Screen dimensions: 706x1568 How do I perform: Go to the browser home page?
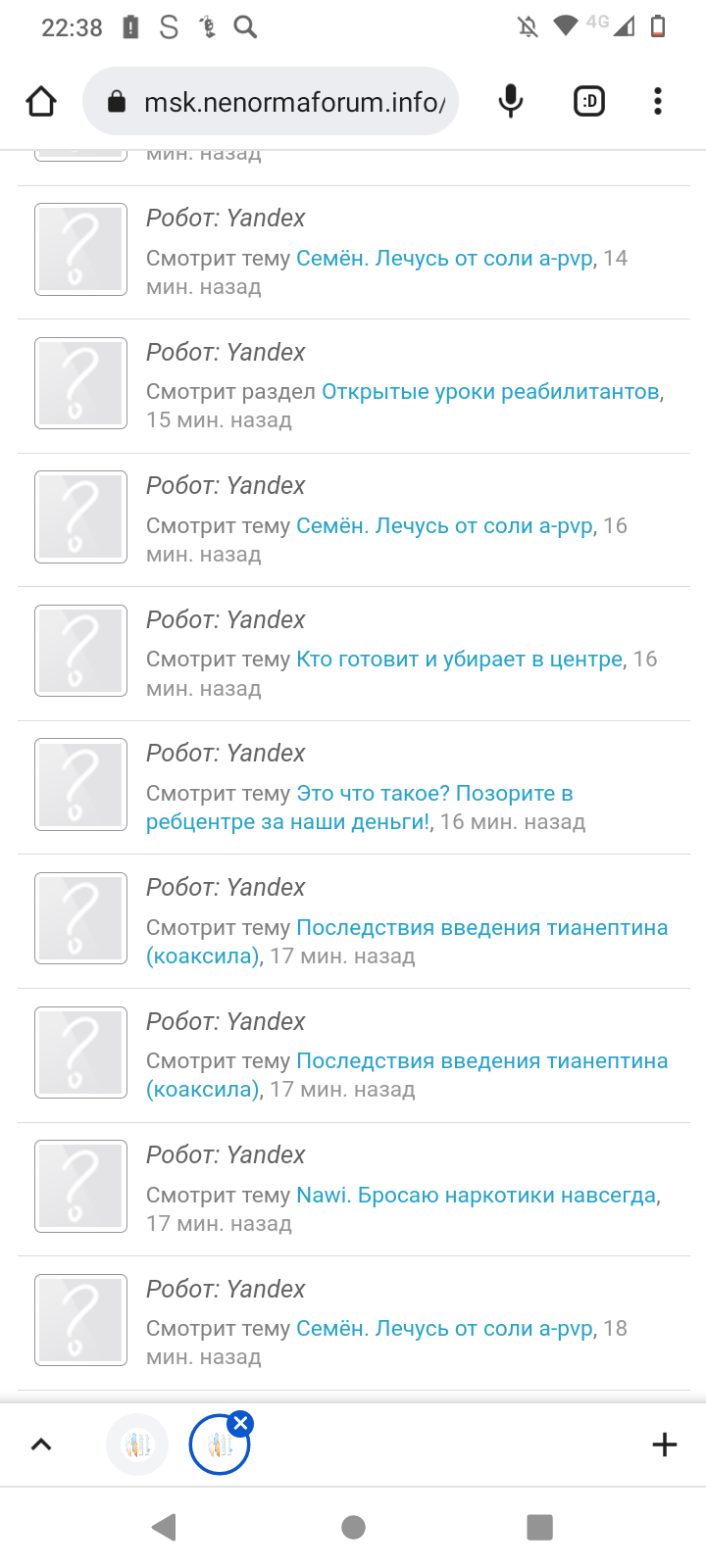click(x=41, y=101)
